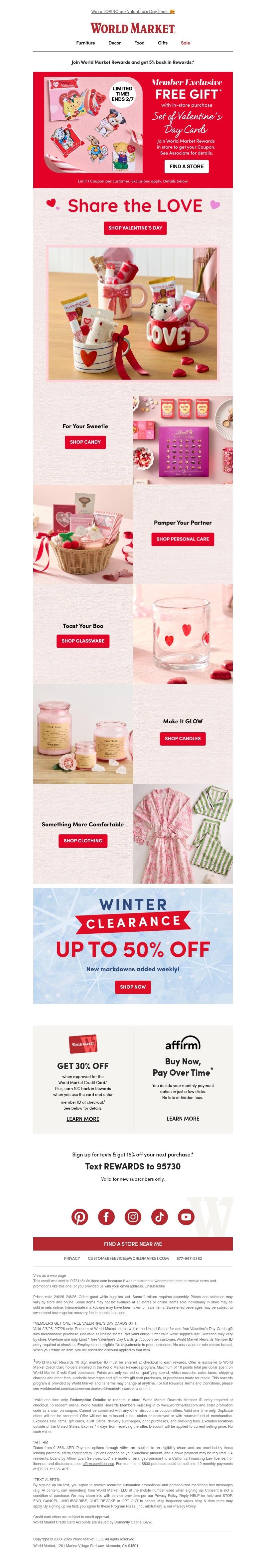266x1568 pixels.
Task: Go to the Decor section
Action: pyautogui.click(x=114, y=43)
